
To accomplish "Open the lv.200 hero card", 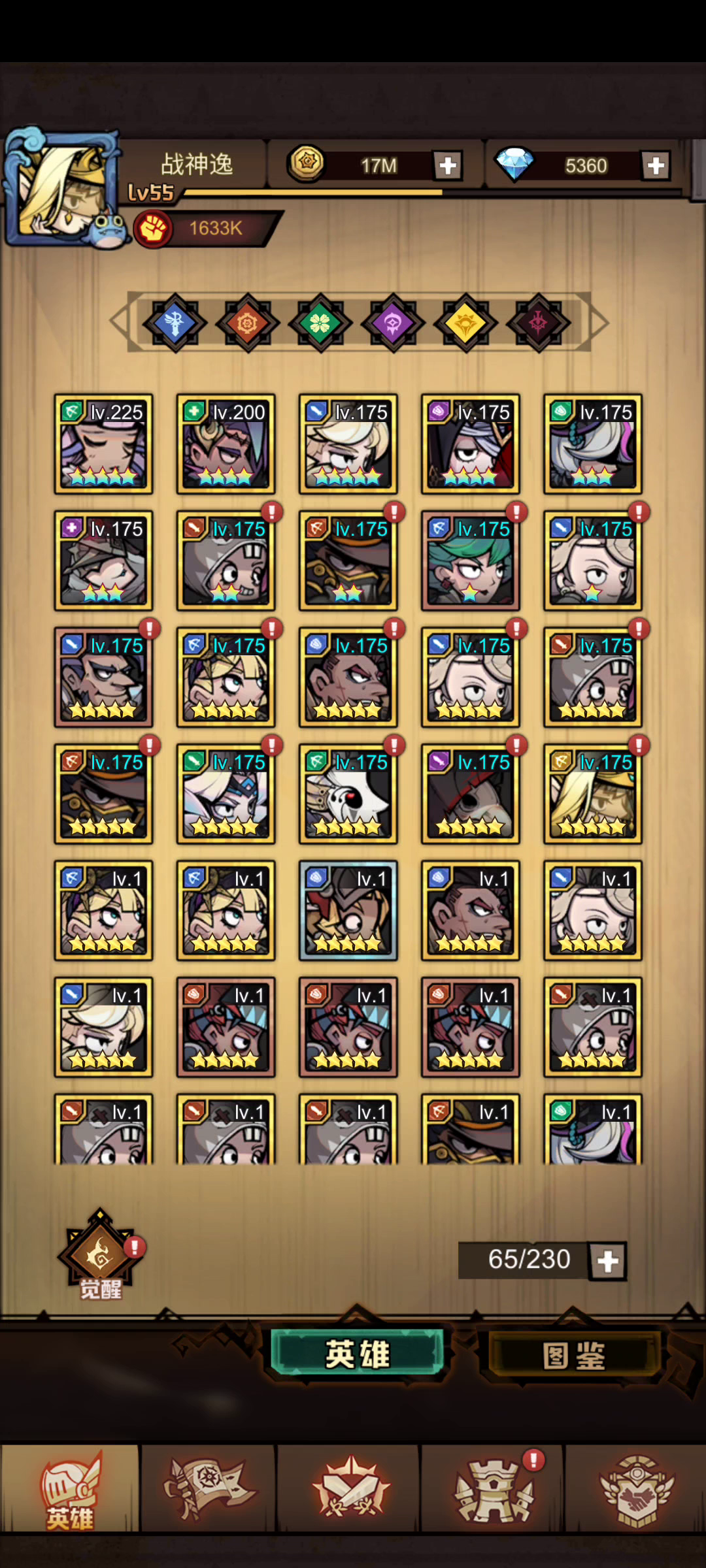I will coord(226,444).
